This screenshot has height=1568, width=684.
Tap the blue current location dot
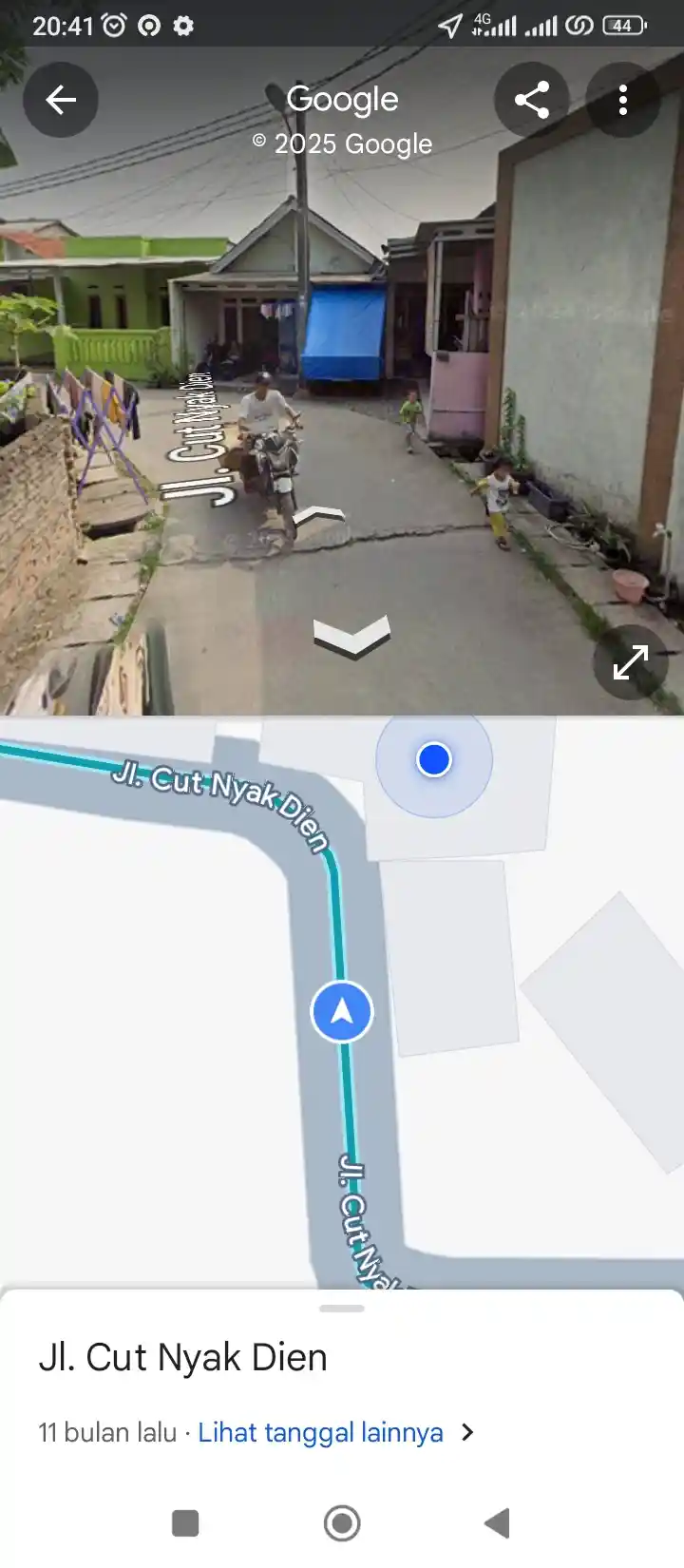click(x=434, y=760)
